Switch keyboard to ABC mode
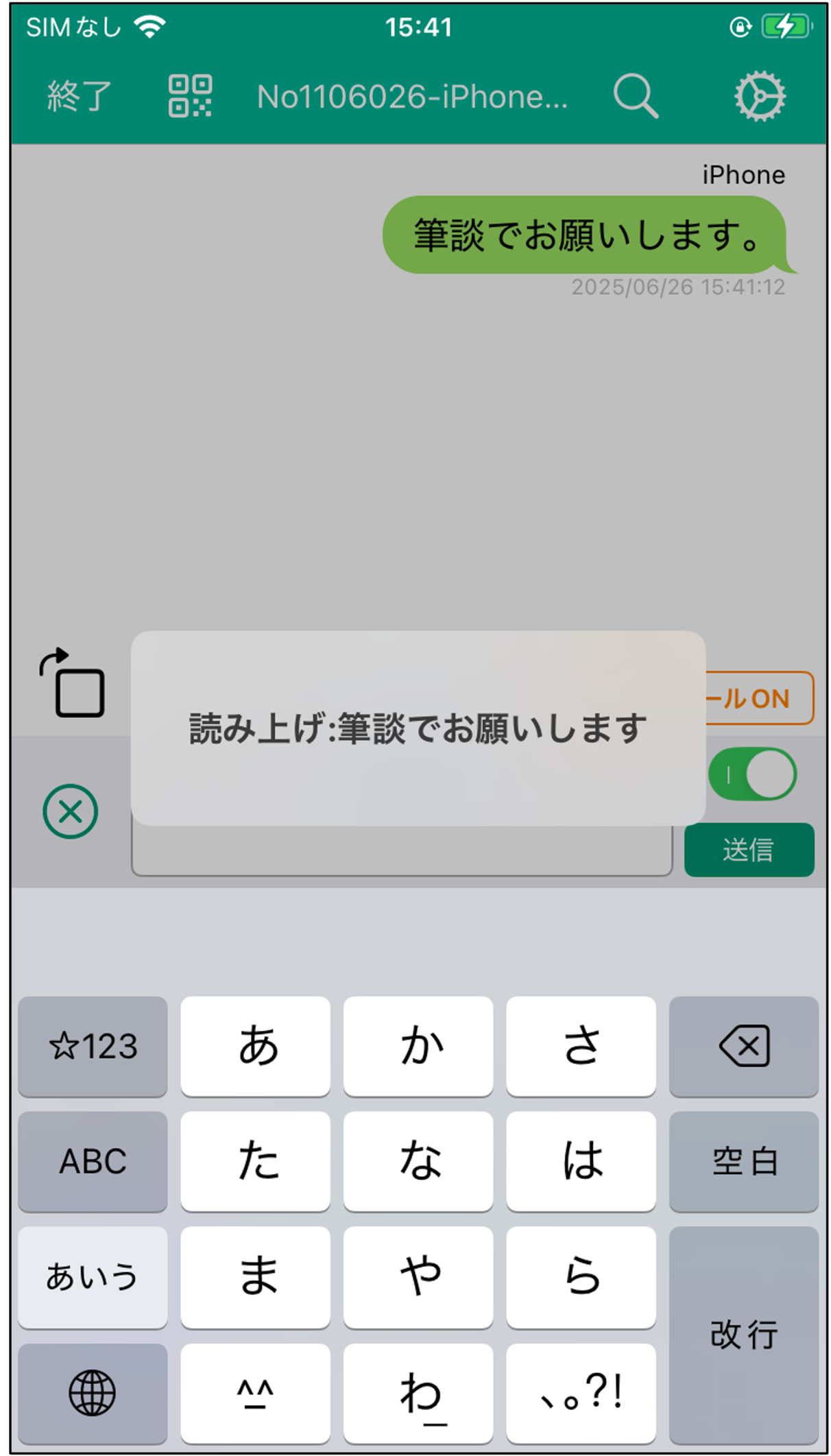This screenshot has width=831, height=1456. click(x=93, y=1161)
